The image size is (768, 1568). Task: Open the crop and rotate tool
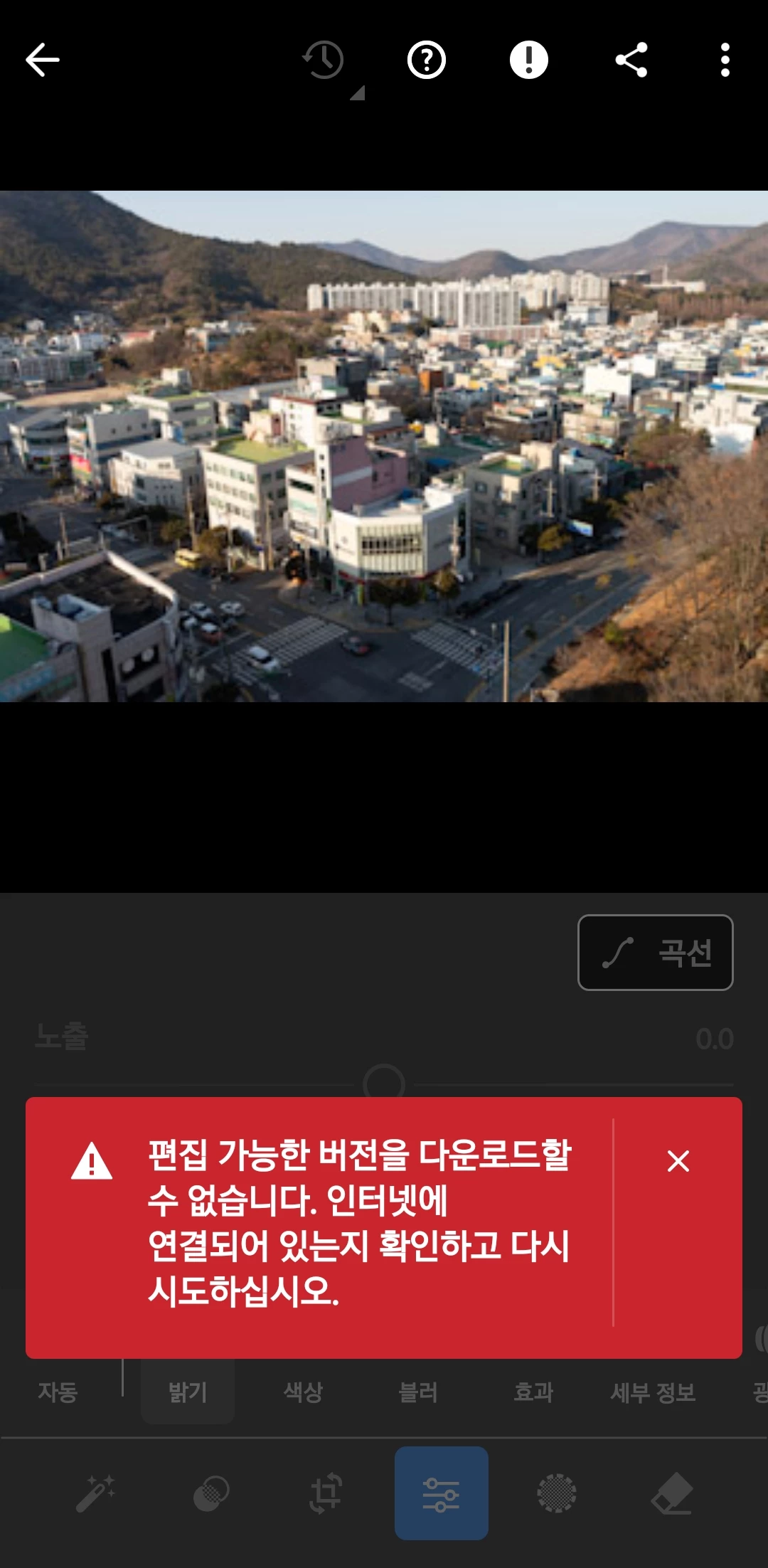pyautogui.click(x=326, y=1493)
